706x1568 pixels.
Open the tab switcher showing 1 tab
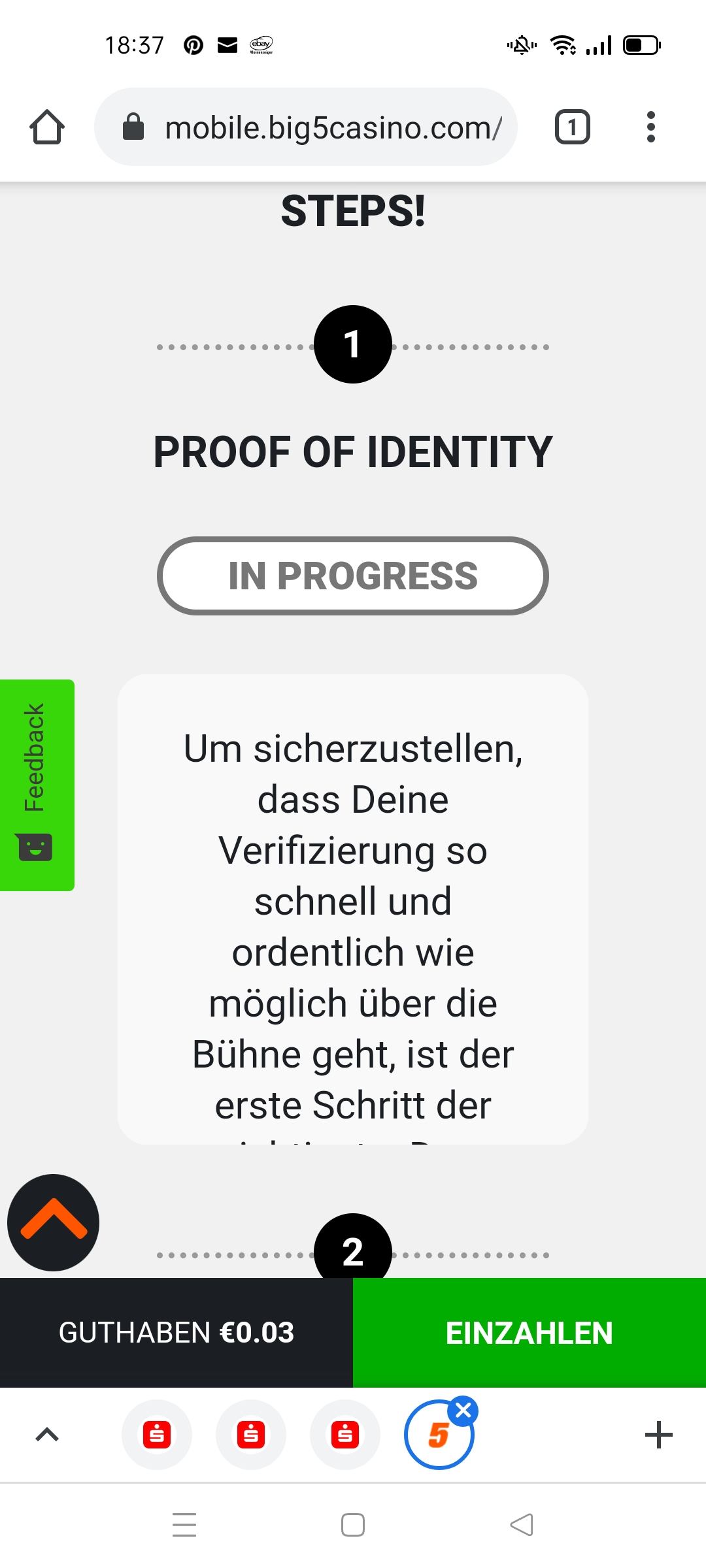point(573,127)
